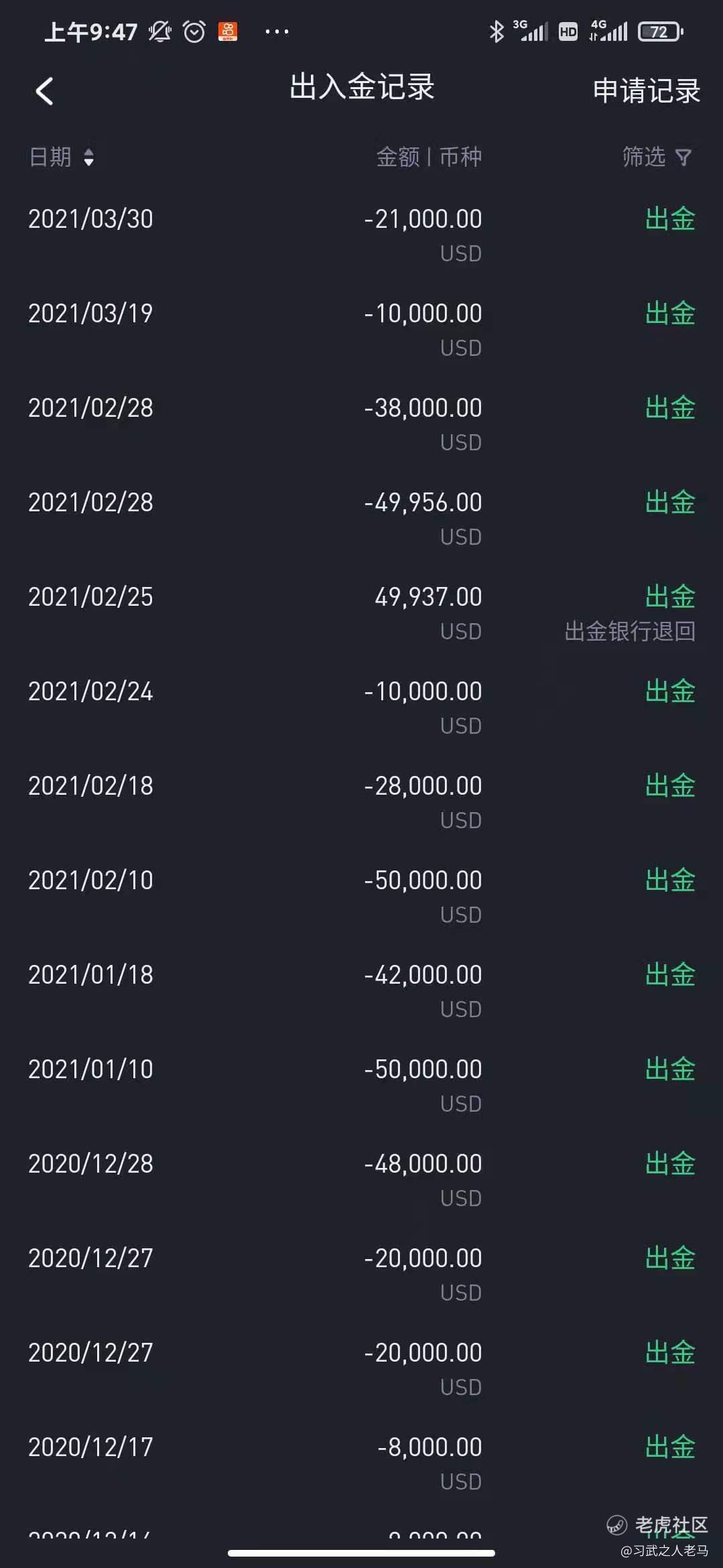Image resolution: width=723 pixels, height=1568 pixels.
Task: Open the 2021/03/19 -10,000.00 record
Action: 362,329
